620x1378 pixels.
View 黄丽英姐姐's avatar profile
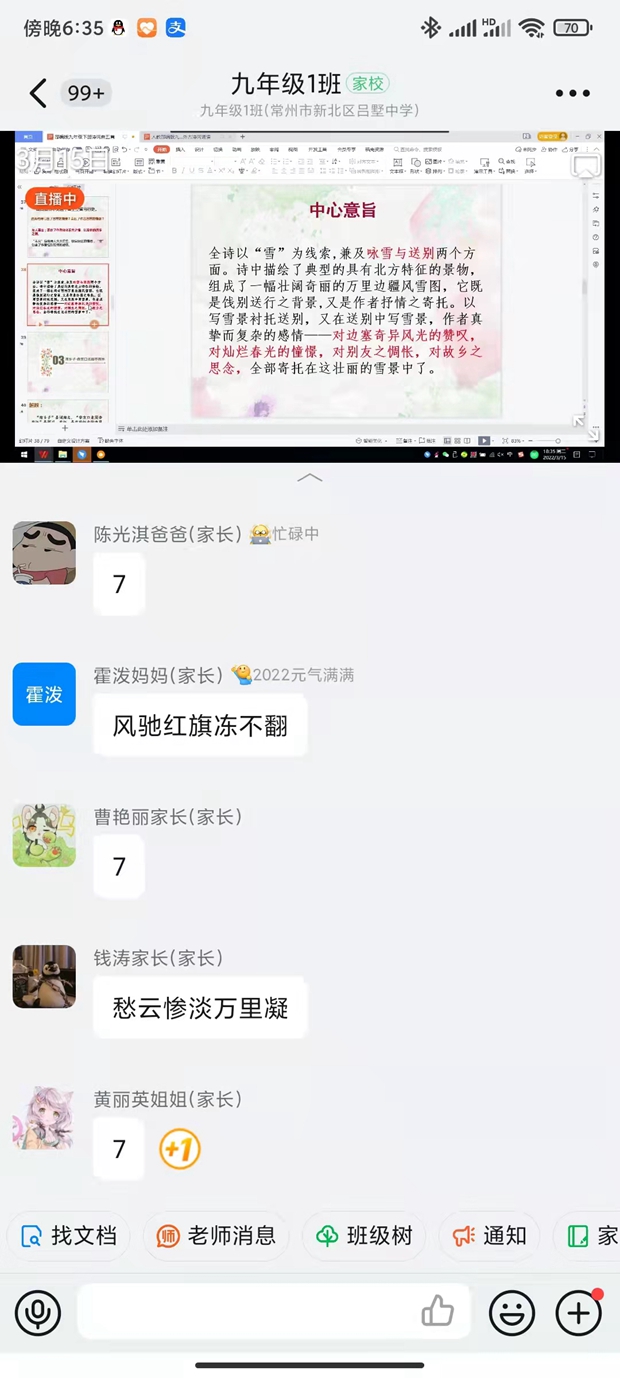tap(44, 1117)
